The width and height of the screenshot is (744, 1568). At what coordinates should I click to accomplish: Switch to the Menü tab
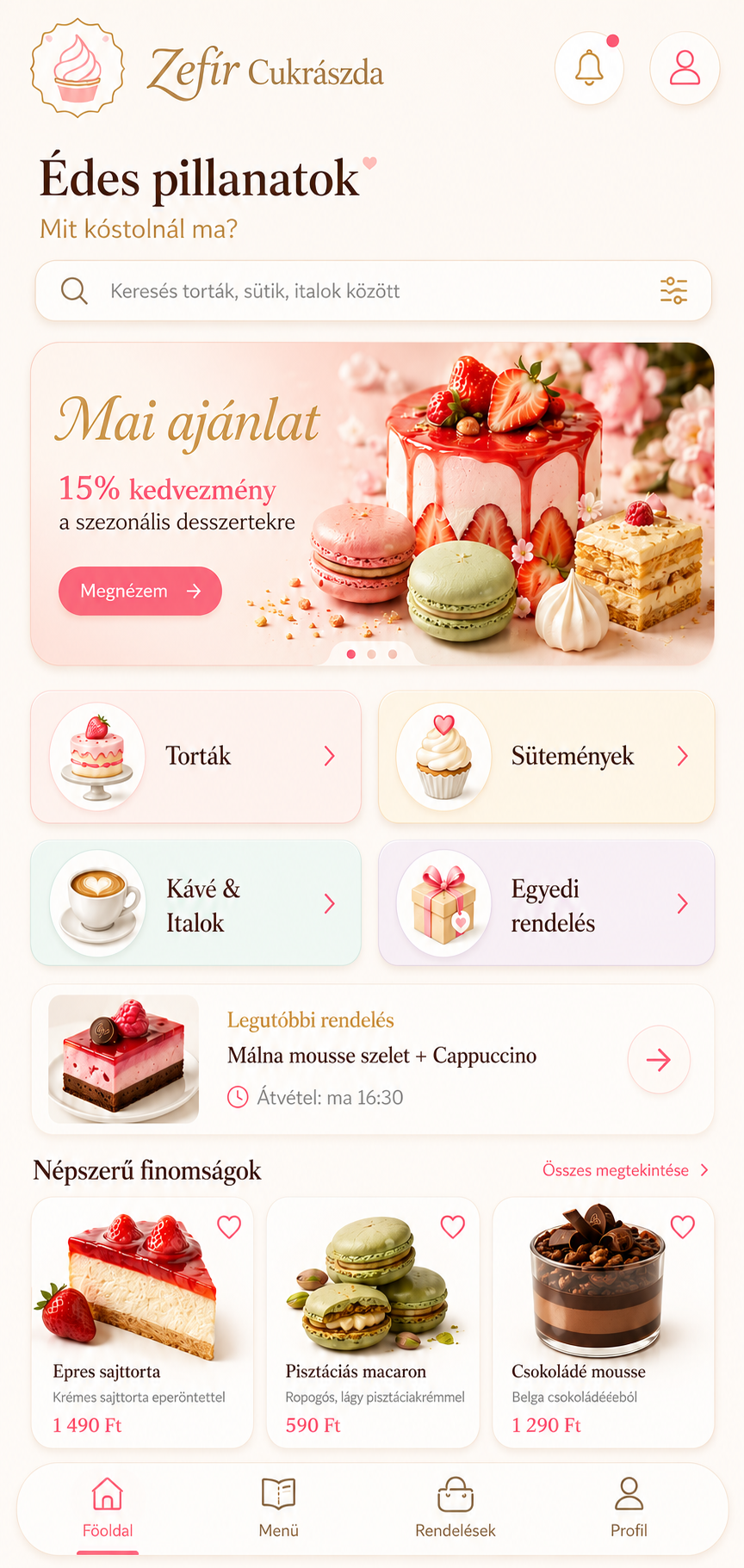(279, 1508)
